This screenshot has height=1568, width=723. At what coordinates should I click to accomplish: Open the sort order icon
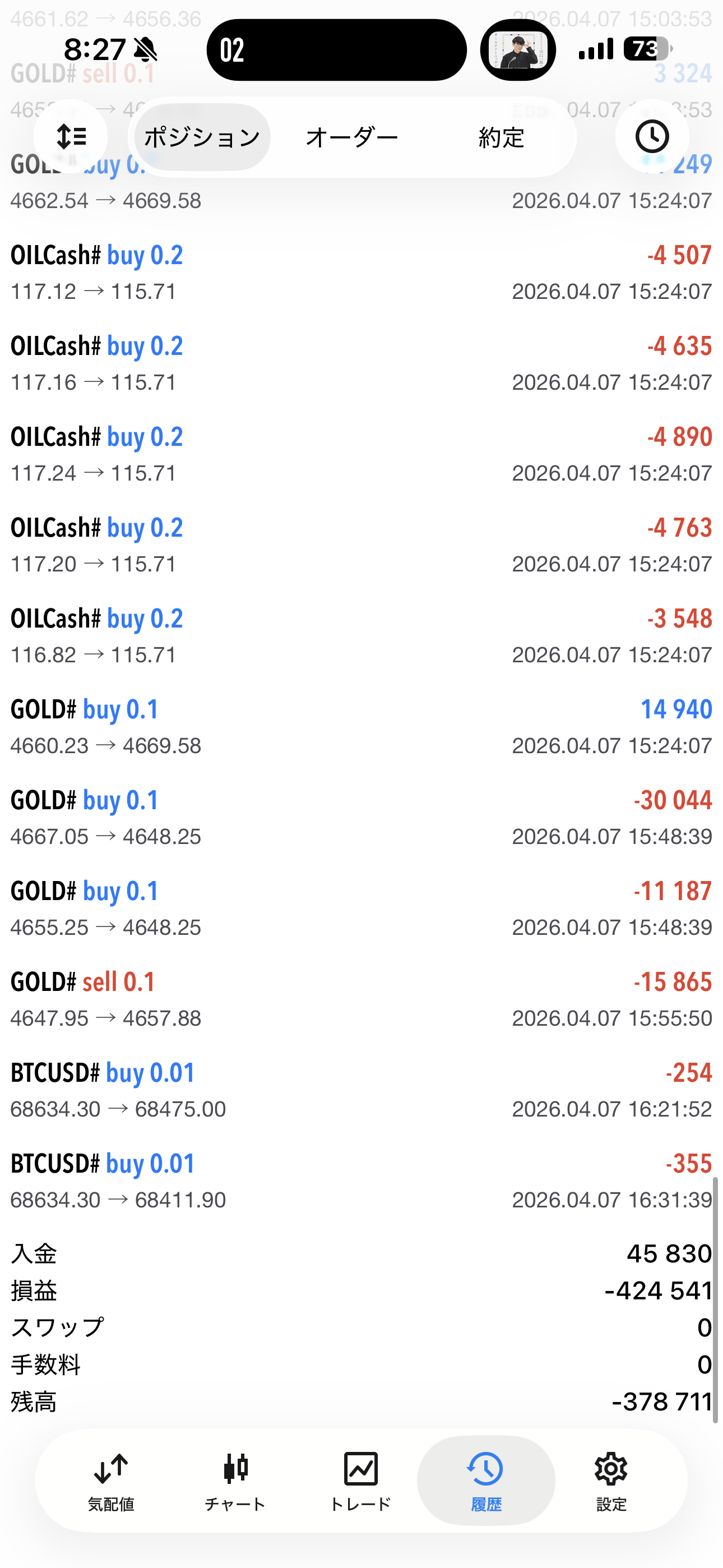(71, 136)
